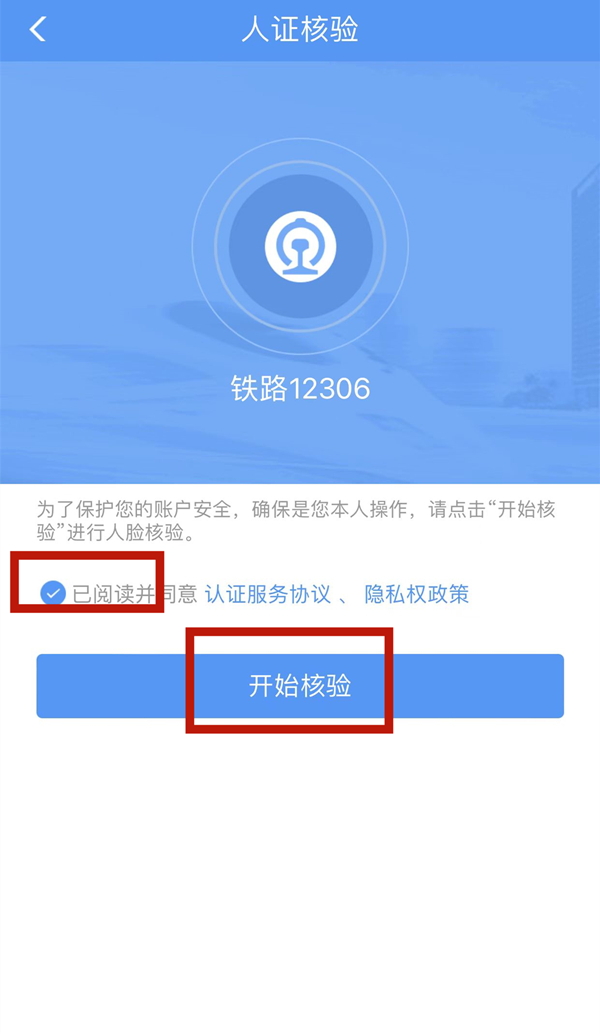
Task: Tap the 开始核验 button
Action: pos(300,686)
